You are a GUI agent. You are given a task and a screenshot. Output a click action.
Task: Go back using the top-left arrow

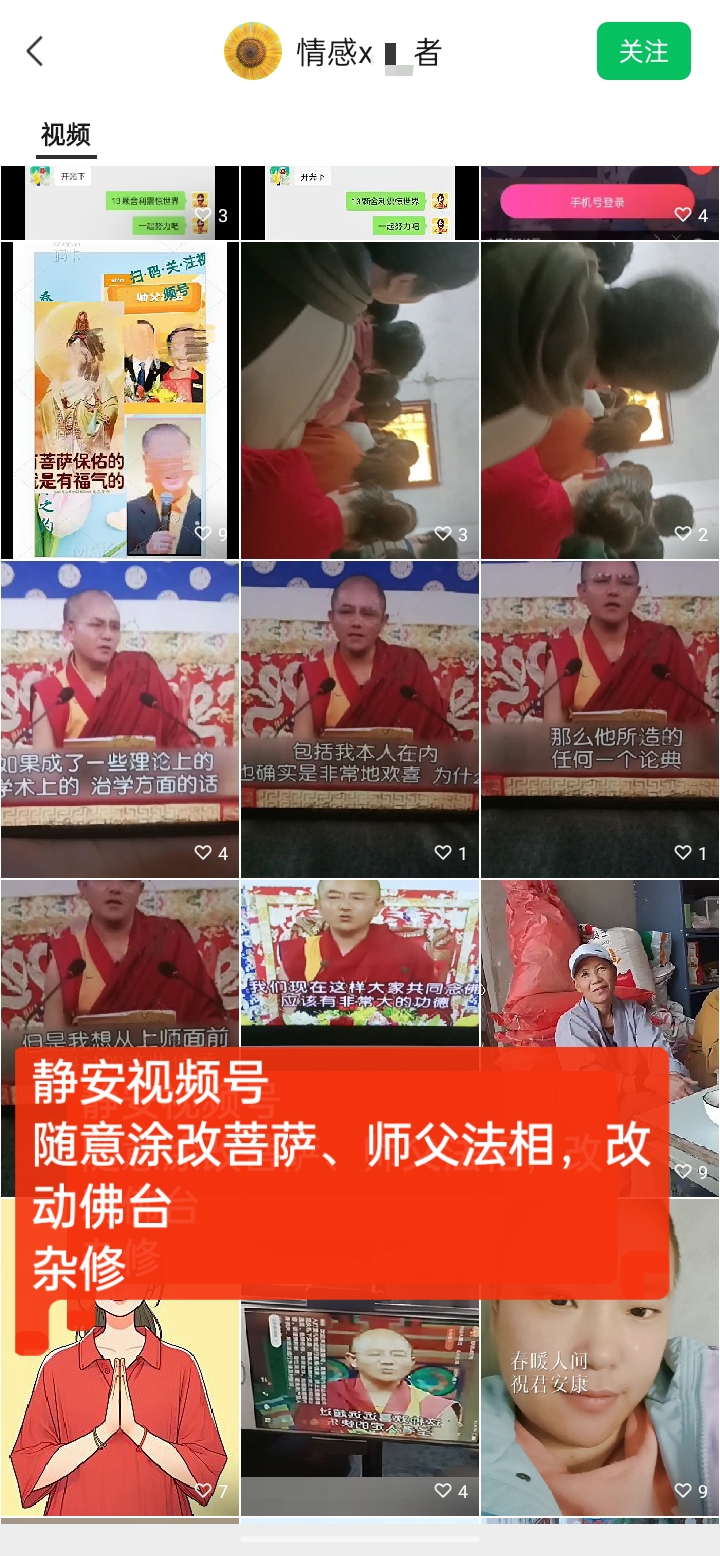[36, 51]
